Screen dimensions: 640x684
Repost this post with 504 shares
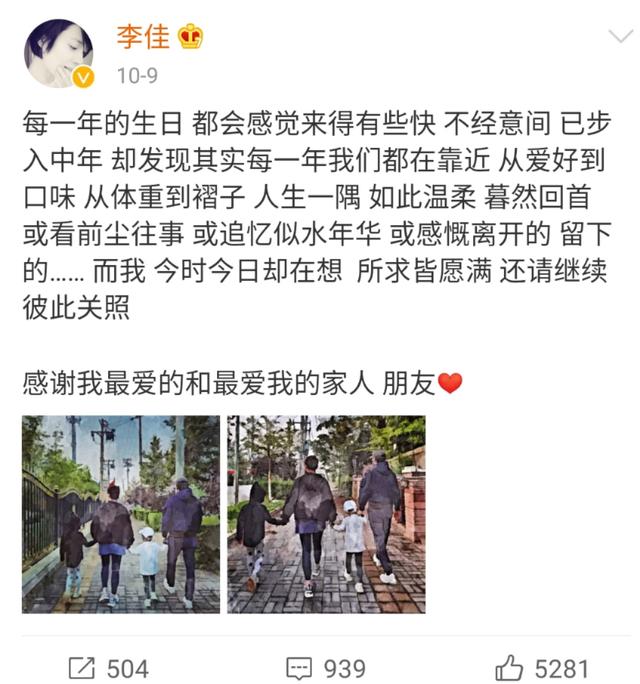coord(108,667)
